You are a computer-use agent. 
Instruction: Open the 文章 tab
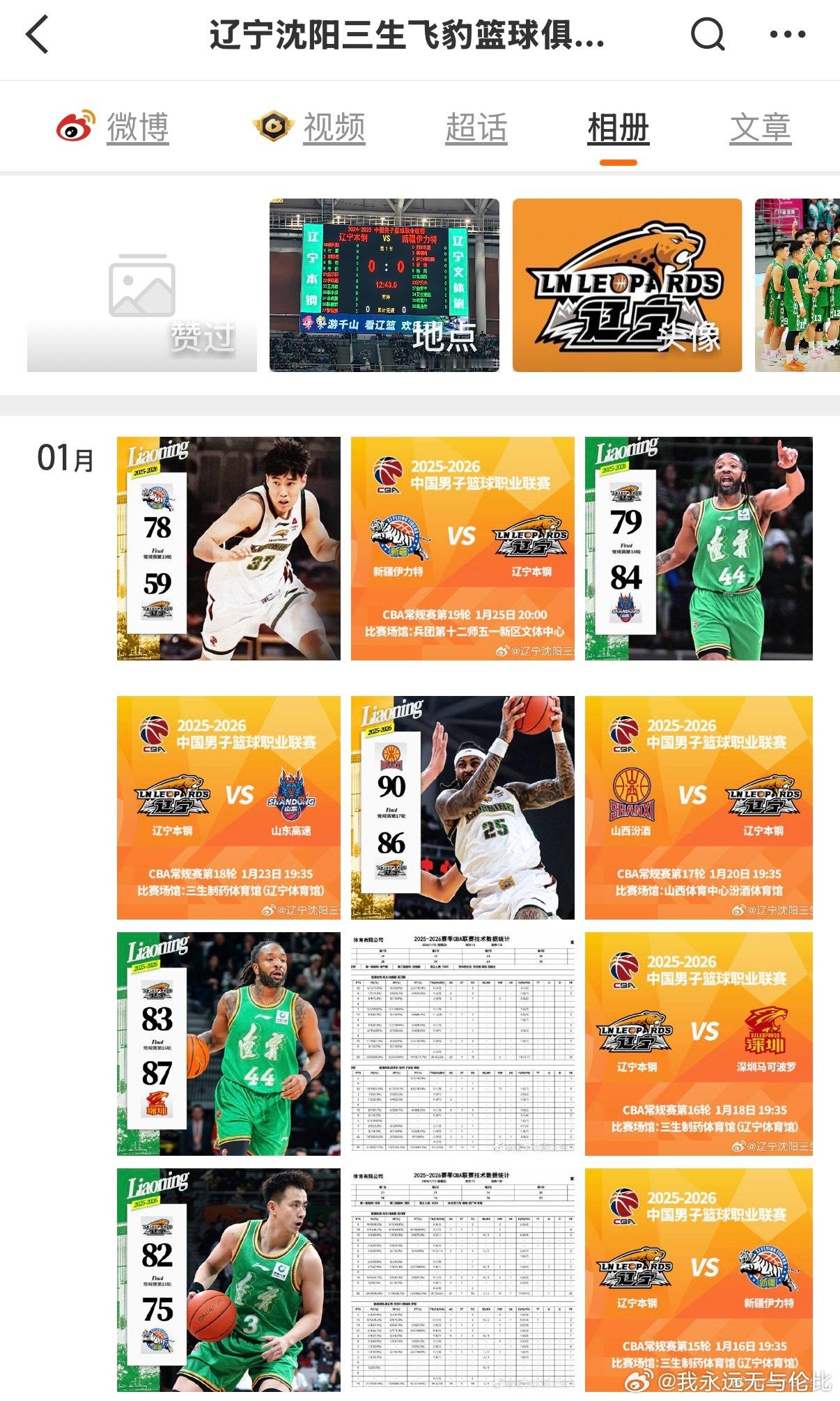click(761, 126)
